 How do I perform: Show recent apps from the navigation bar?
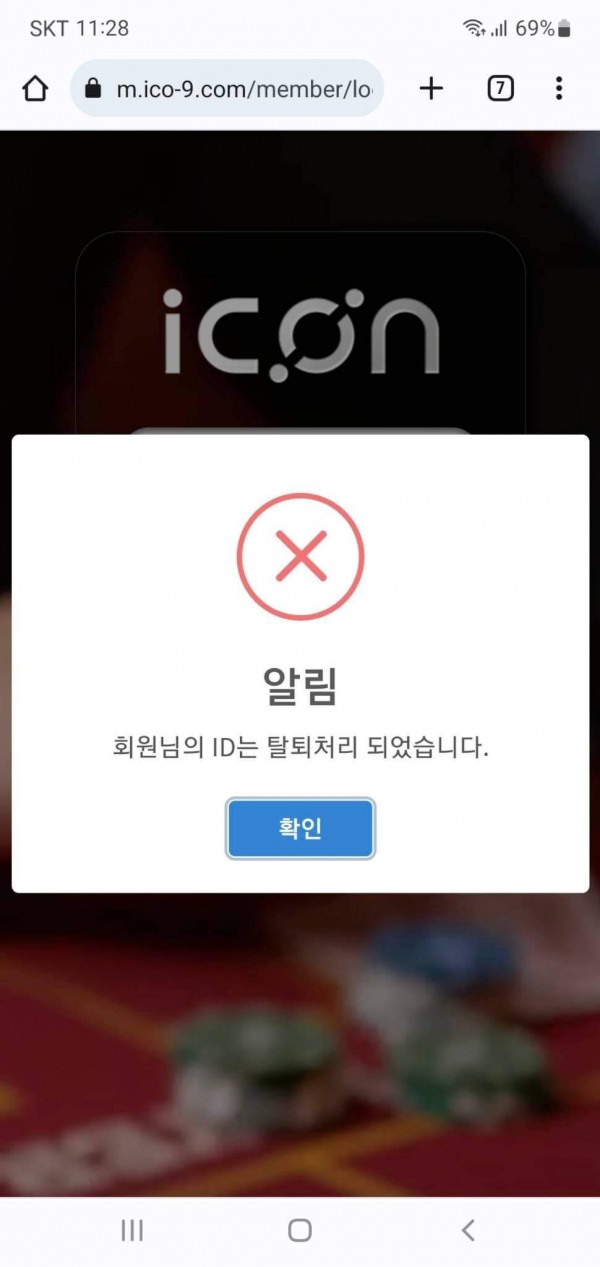pyautogui.click(x=132, y=1230)
